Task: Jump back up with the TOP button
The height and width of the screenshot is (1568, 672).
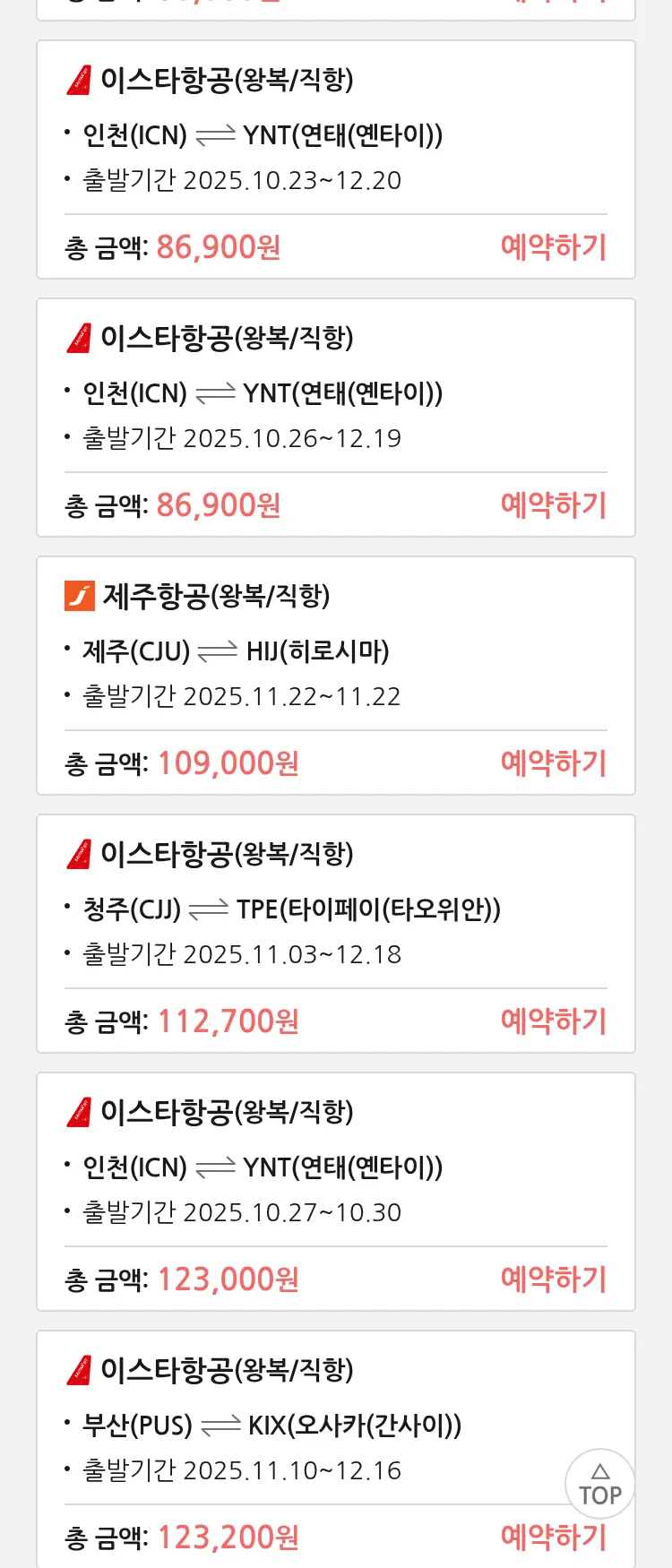Action: [599, 1484]
